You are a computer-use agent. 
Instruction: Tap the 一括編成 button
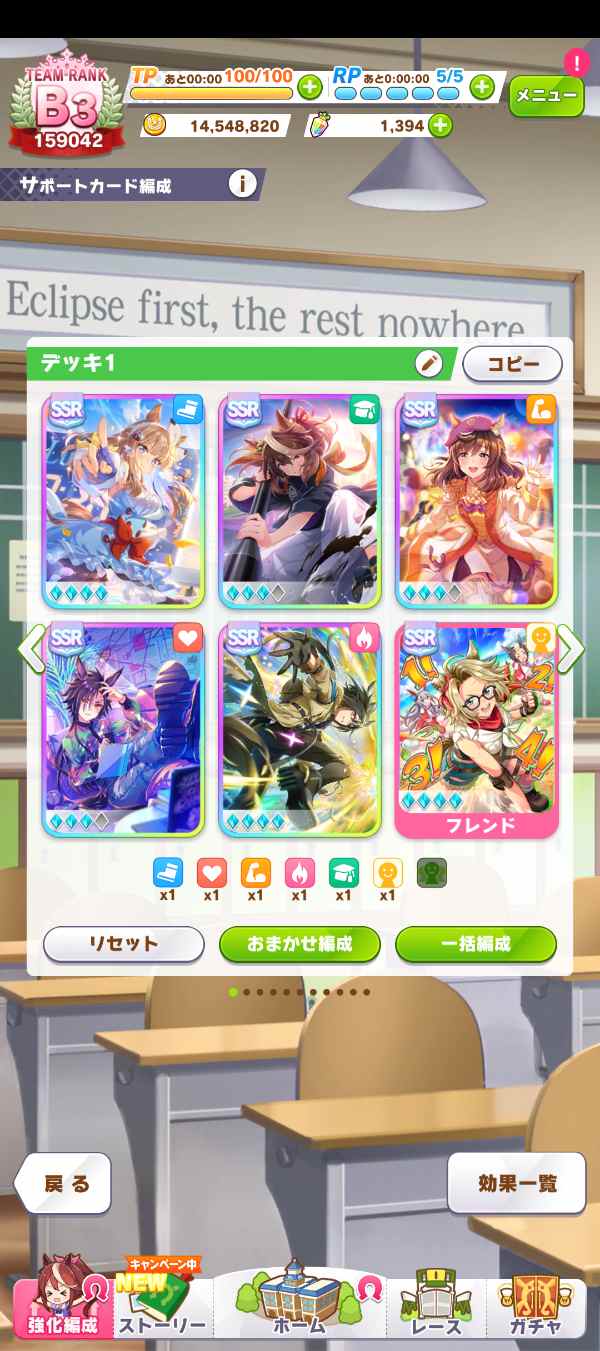[476, 943]
